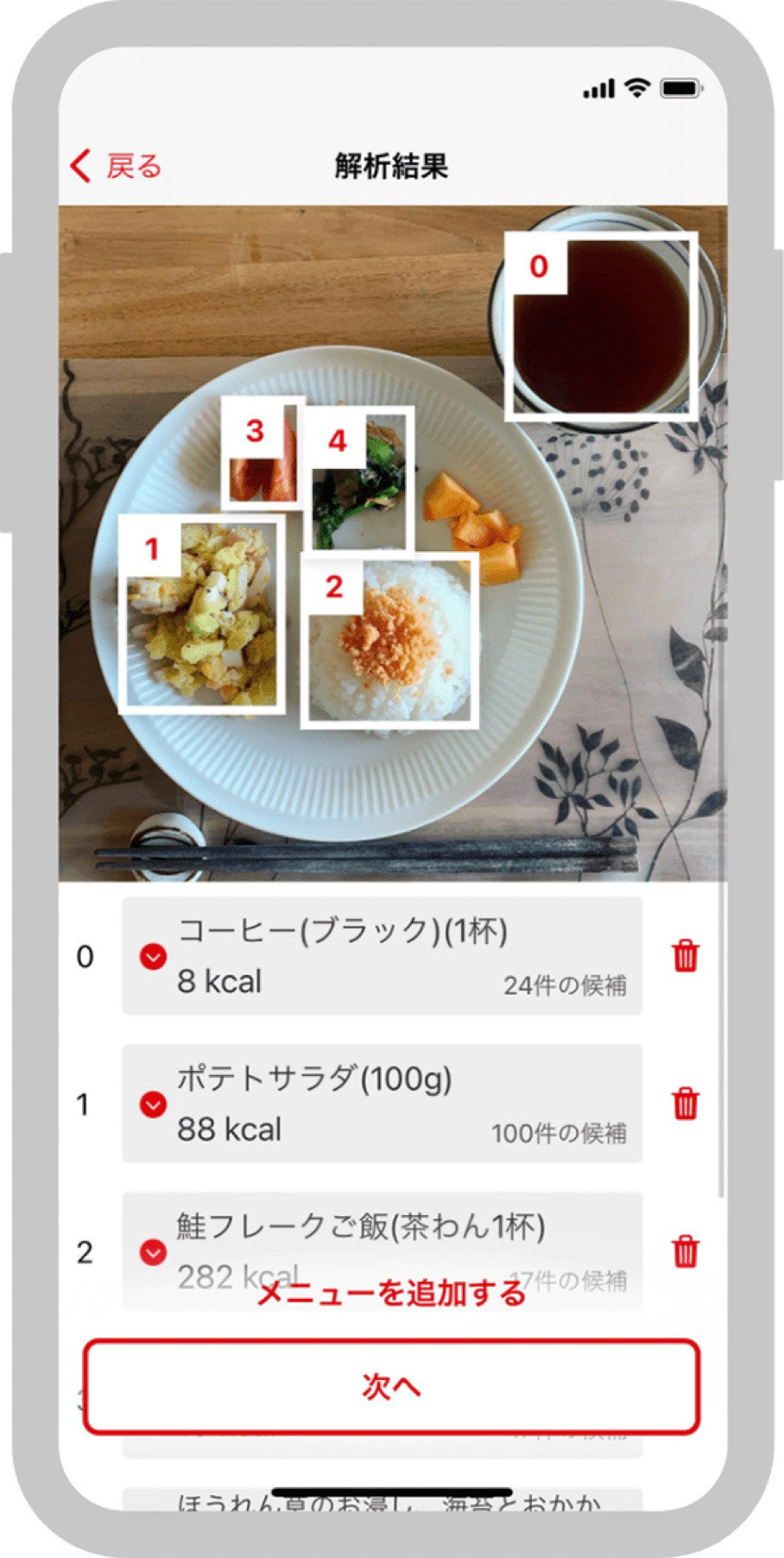Expand candidates for コーヒー(ブラック)
The width and height of the screenshot is (784, 1558).
point(154,957)
